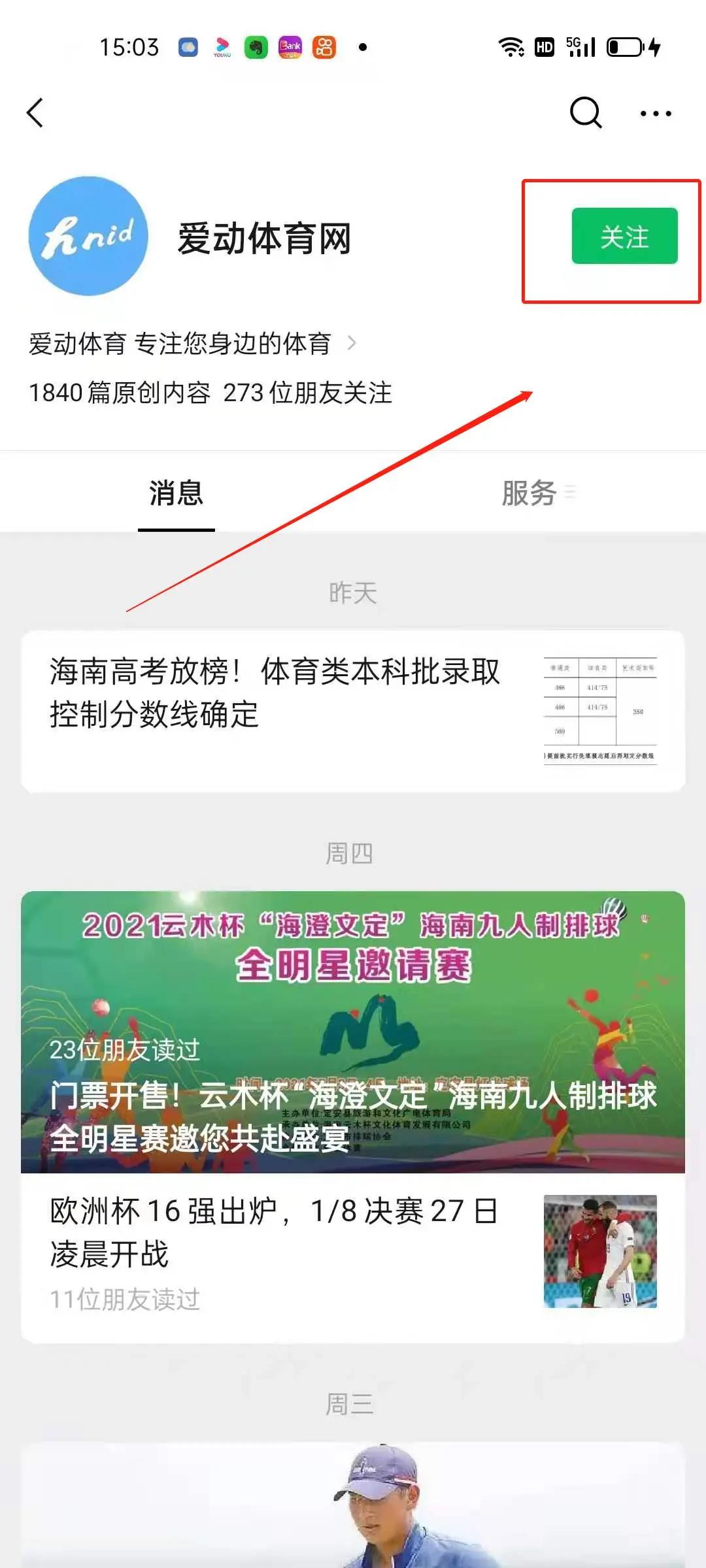
Task: Open search in 爱动体育网 account
Action: pyautogui.click(x=585, y=113)
